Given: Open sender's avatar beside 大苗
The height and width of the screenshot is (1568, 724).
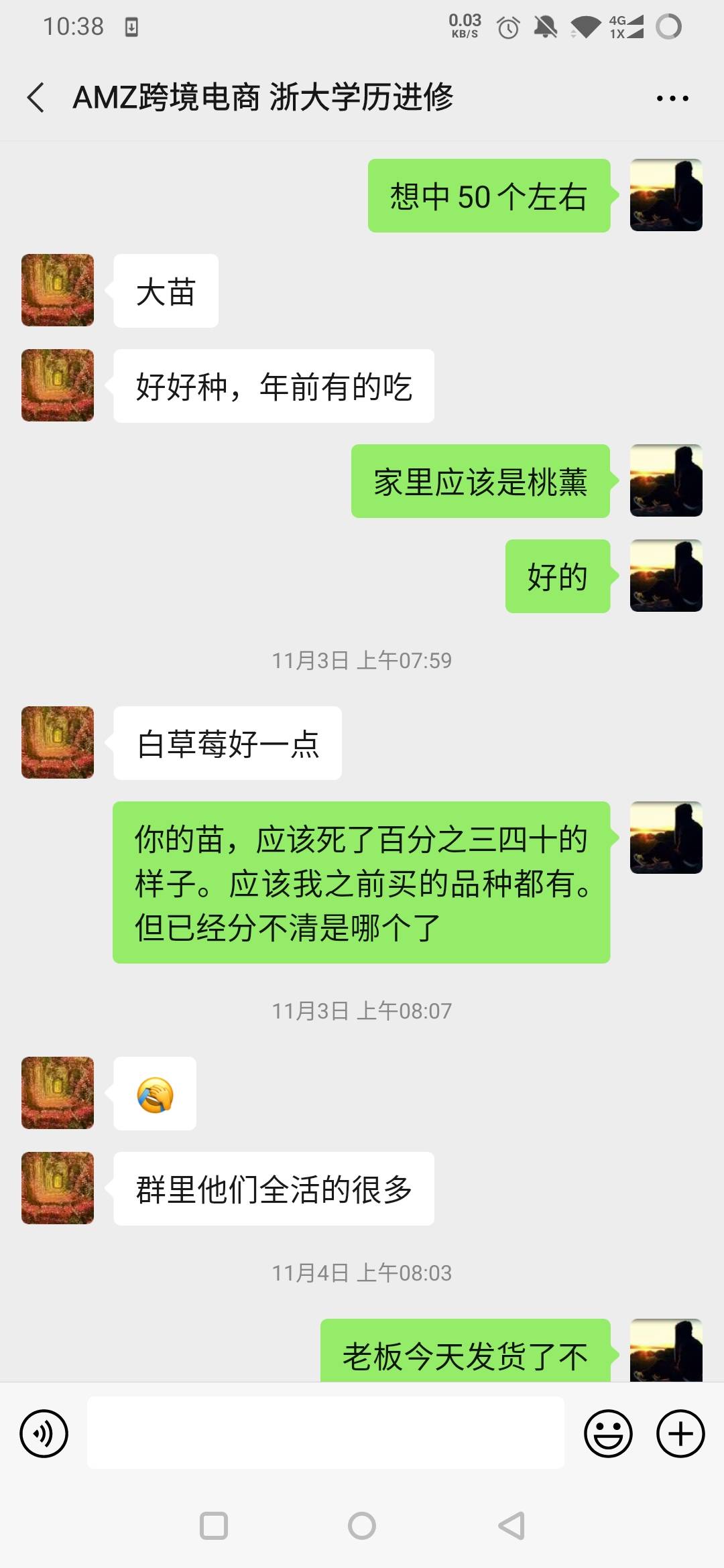Looking at the screenshot, I should tap(58, 290).
